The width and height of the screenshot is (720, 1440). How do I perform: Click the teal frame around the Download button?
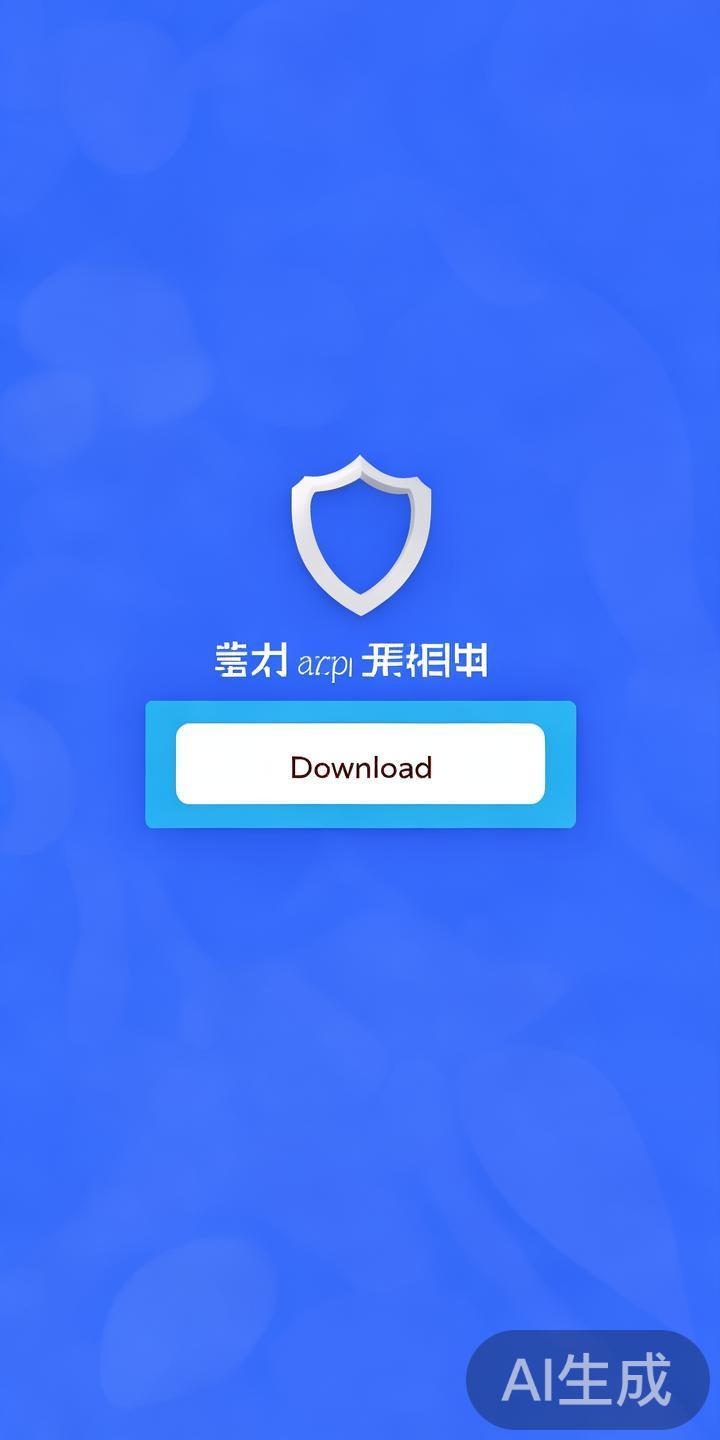pos(360,713)
